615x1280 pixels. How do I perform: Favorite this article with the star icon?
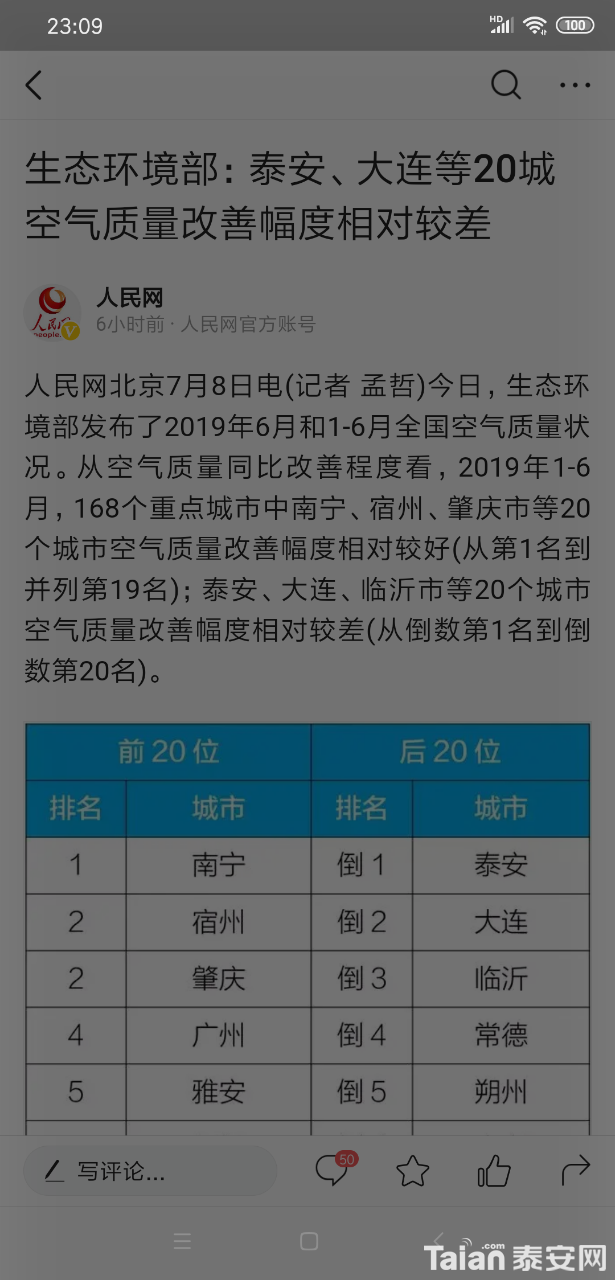coord(413,1171)
